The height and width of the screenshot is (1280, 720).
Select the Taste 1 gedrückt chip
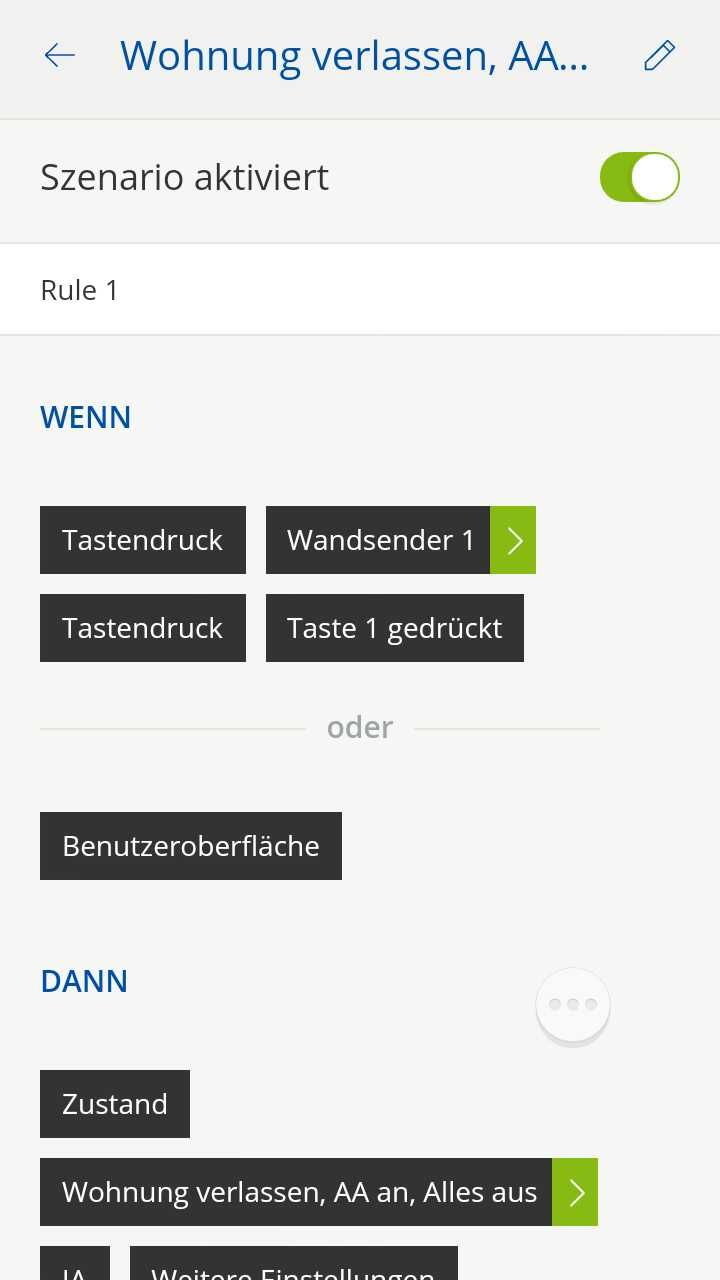pyautogui.click(x=394, y=628)
